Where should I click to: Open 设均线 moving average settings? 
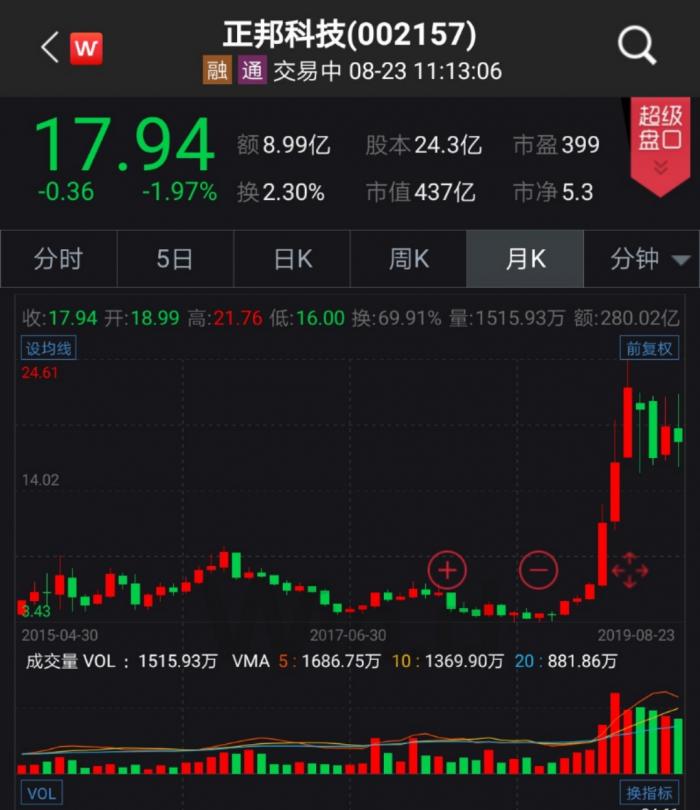pos(49,348)
